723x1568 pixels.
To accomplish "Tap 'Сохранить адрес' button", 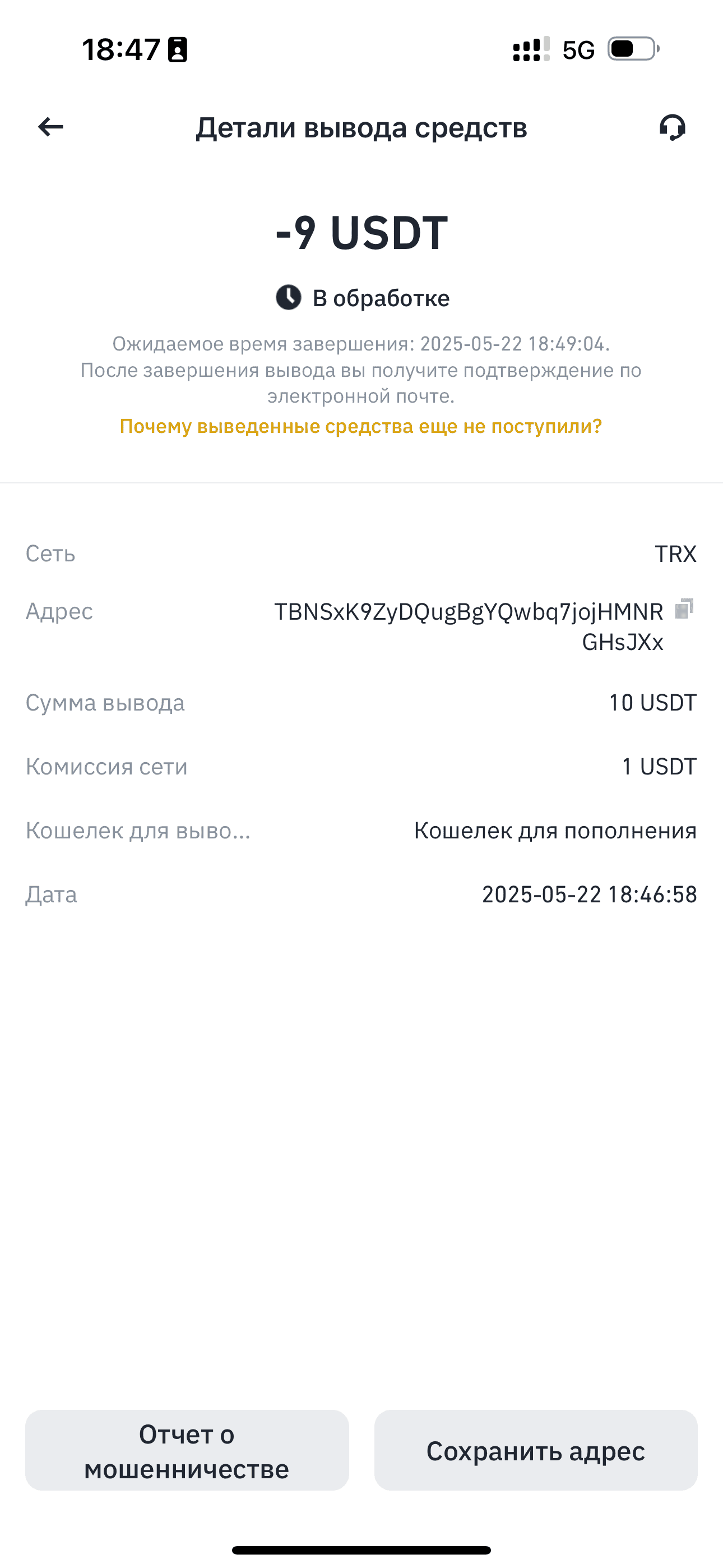I will tap(536, 1451).
